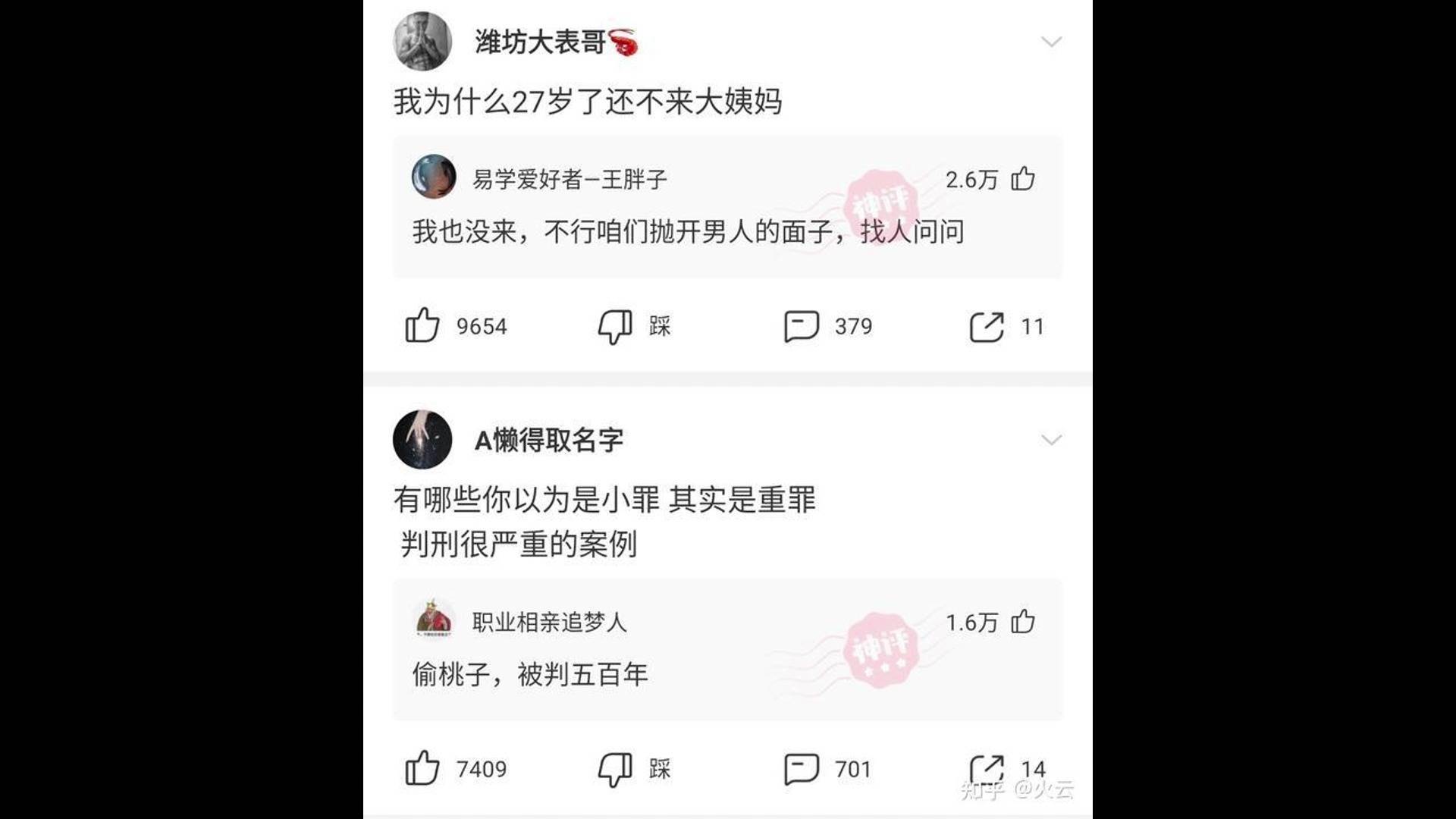Dislike the post by 潍坊大表哥

click(x=615, y=326)
